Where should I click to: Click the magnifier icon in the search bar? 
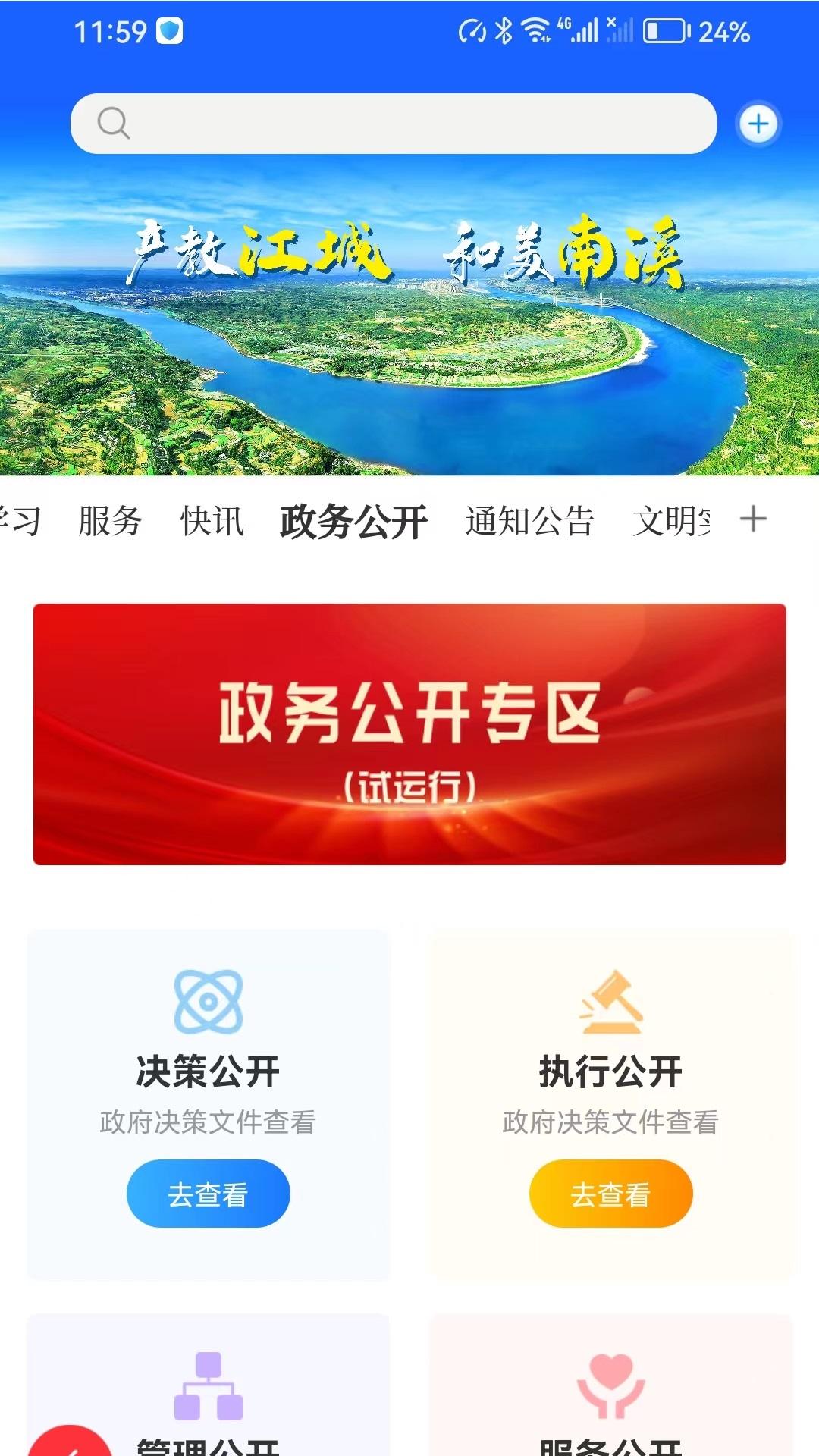tap(114, 124)
